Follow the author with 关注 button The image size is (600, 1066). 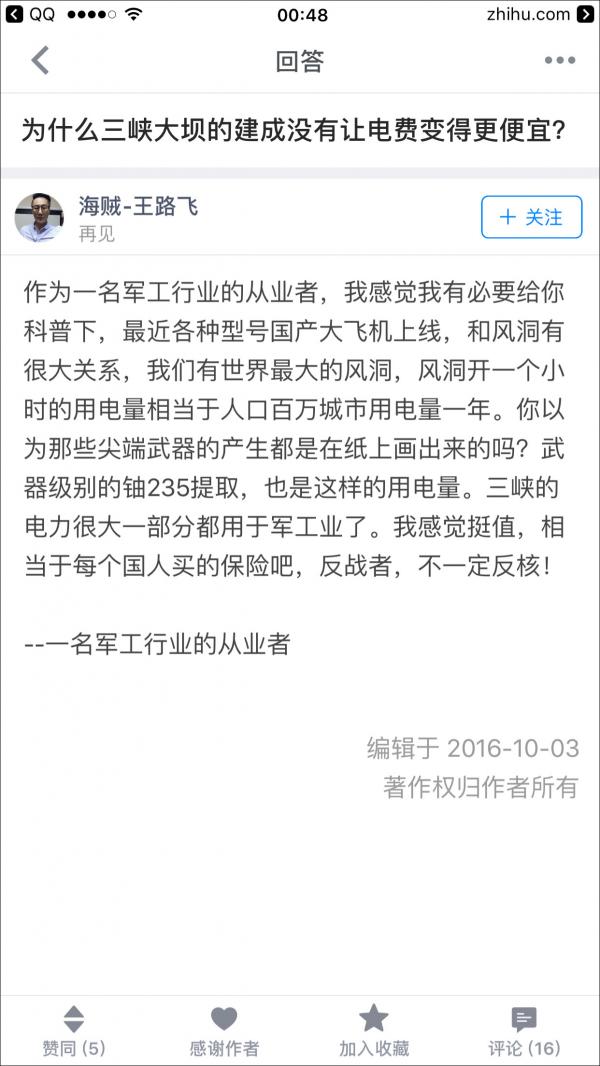[x=531, y=217]
